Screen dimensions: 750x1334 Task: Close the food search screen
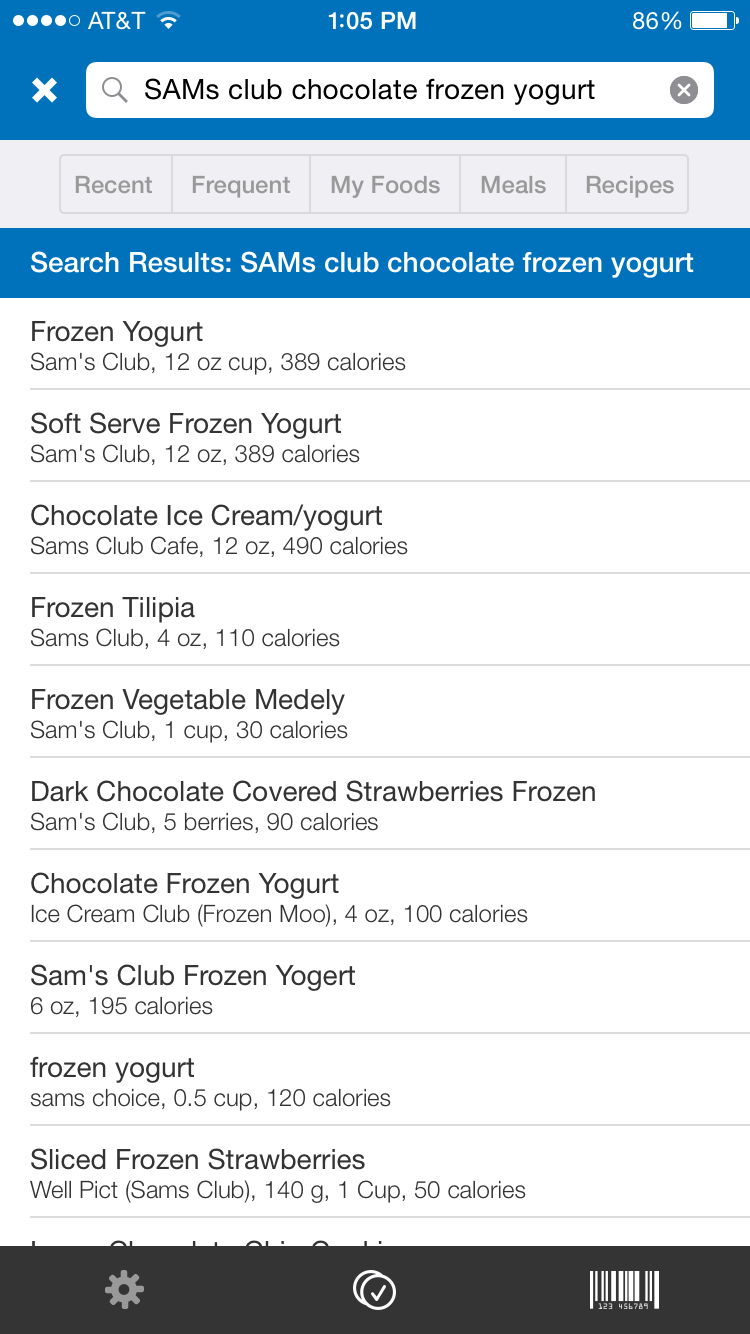[44, 91]
